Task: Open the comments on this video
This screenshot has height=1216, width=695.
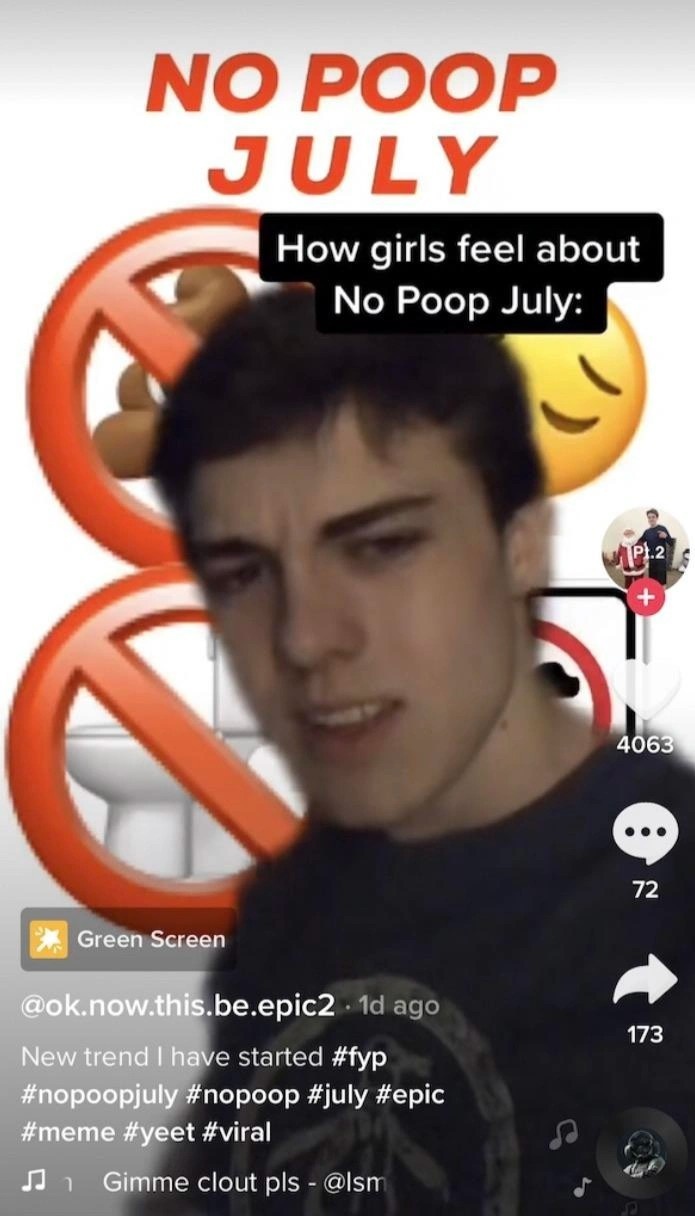Action: [646, 838]
